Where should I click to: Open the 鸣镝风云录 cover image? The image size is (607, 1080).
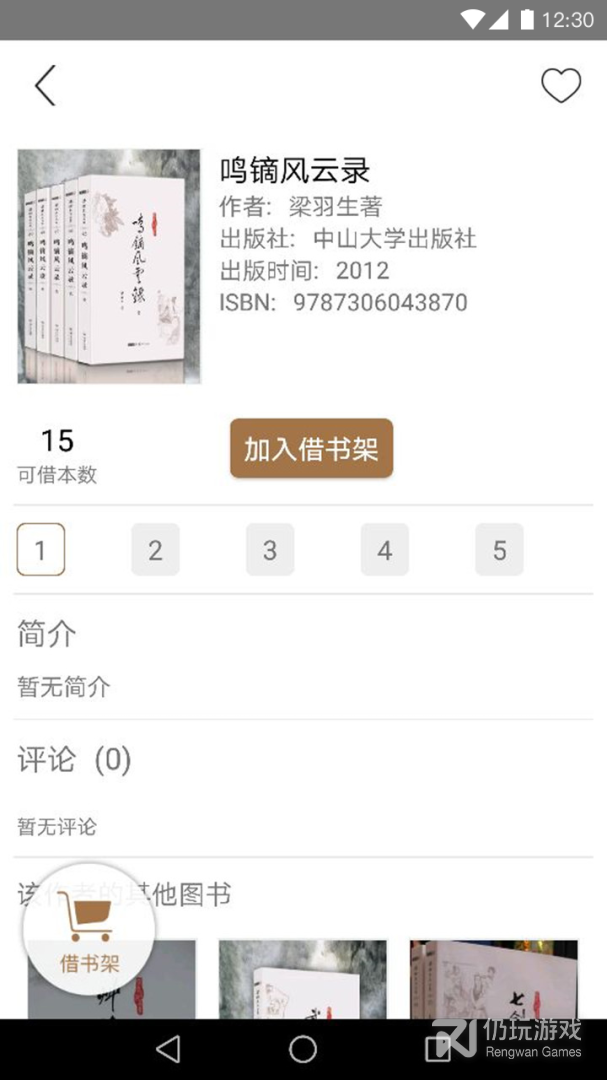[x=109, y=266]
